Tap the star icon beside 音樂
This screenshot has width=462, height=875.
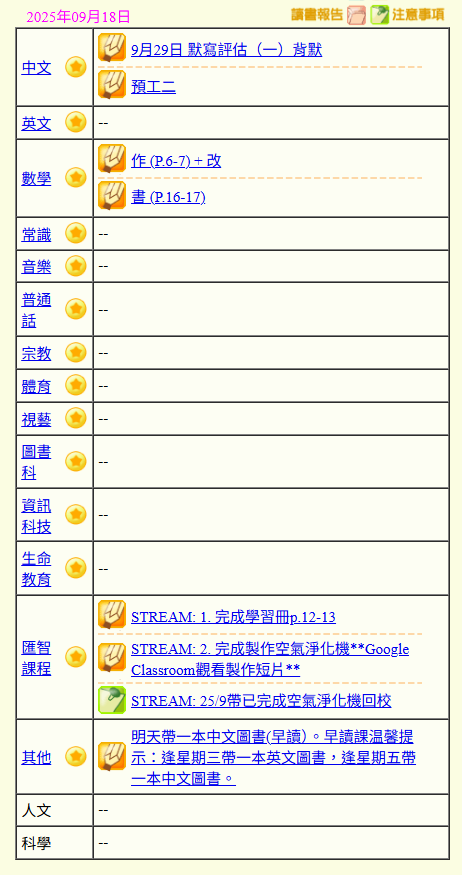coord(76,266)
